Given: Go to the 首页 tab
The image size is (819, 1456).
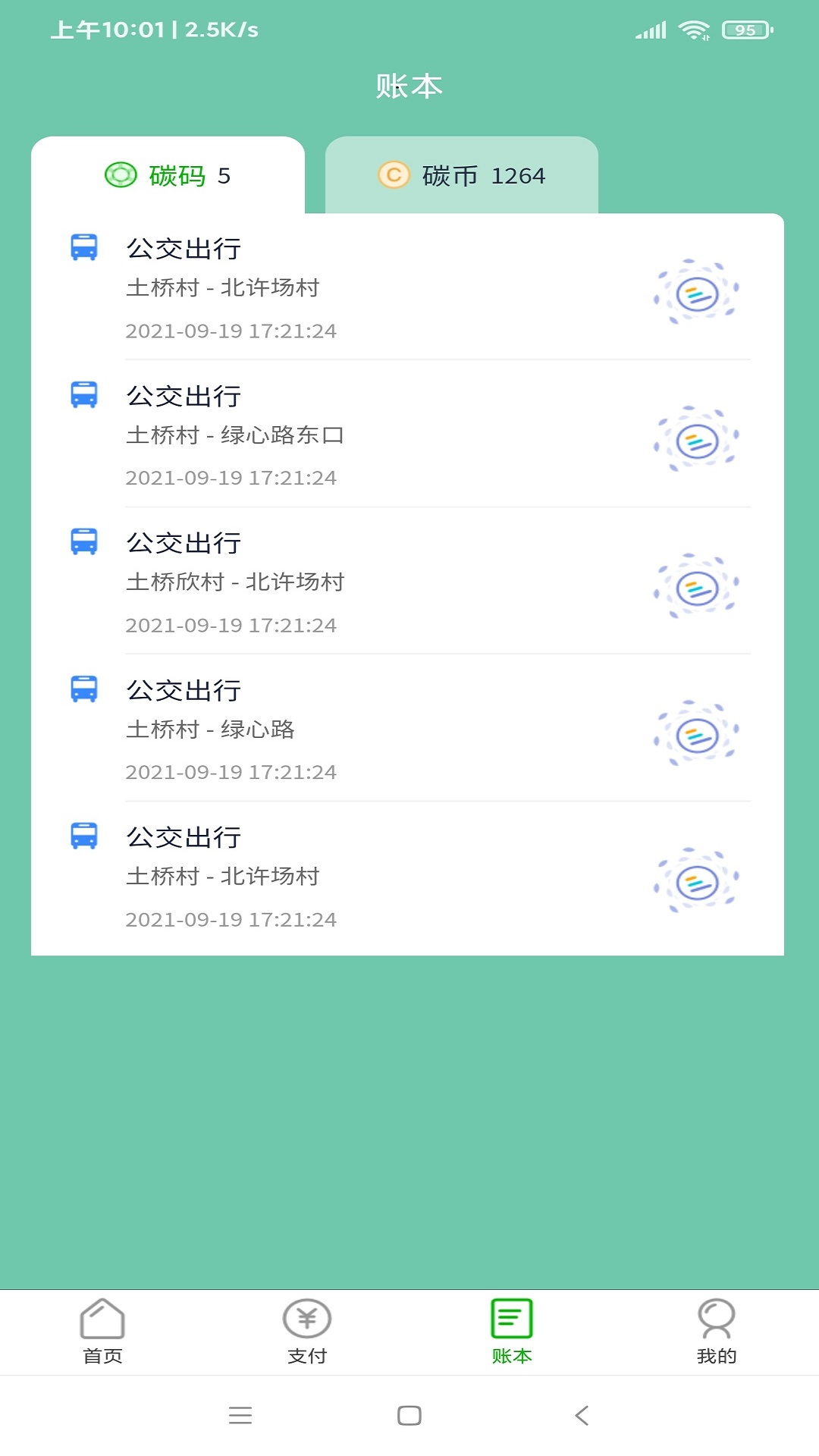Looking at the screenshot, I should click(x=102, y=1332).
